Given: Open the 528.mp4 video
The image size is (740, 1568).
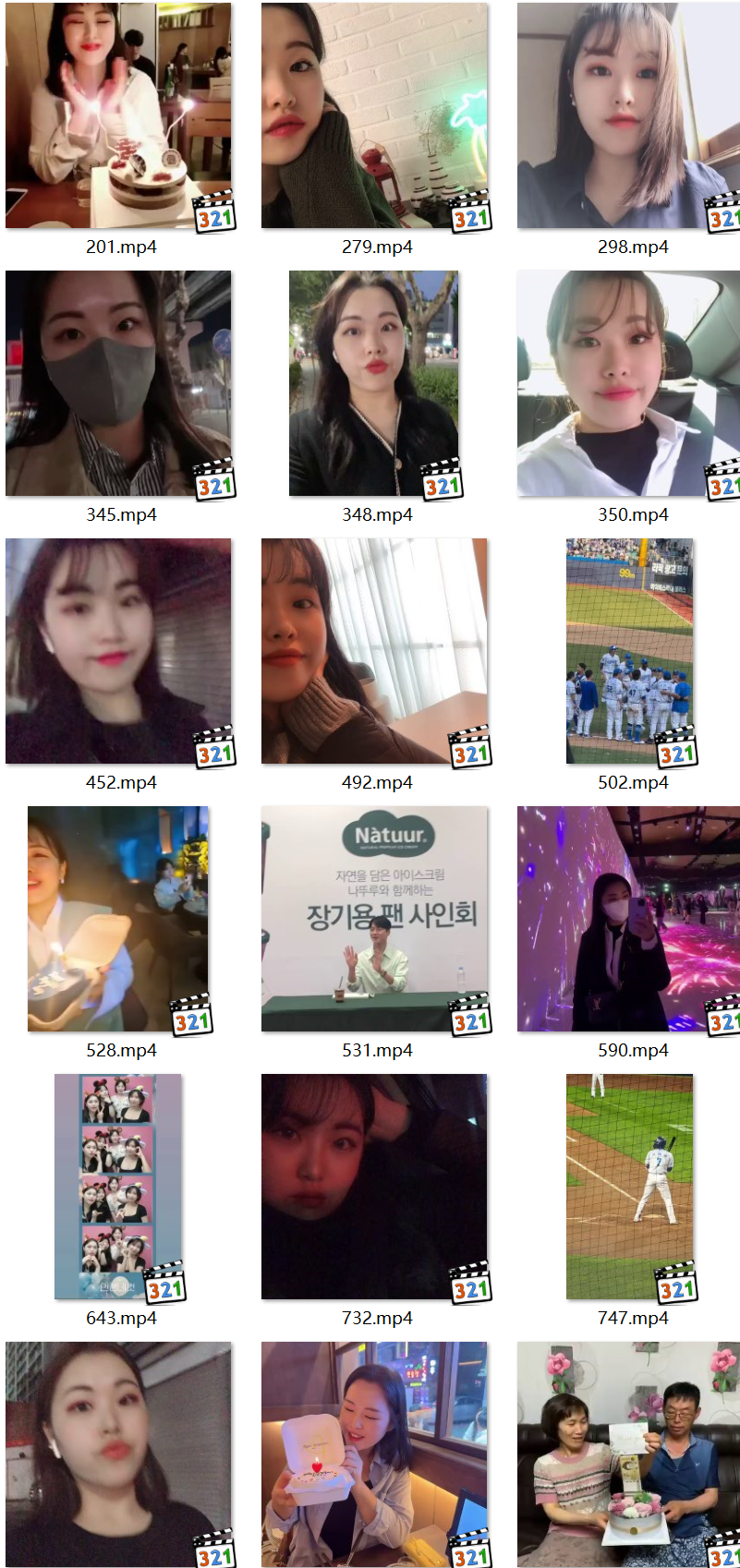Looking at the screenshot, I should 118,920.
